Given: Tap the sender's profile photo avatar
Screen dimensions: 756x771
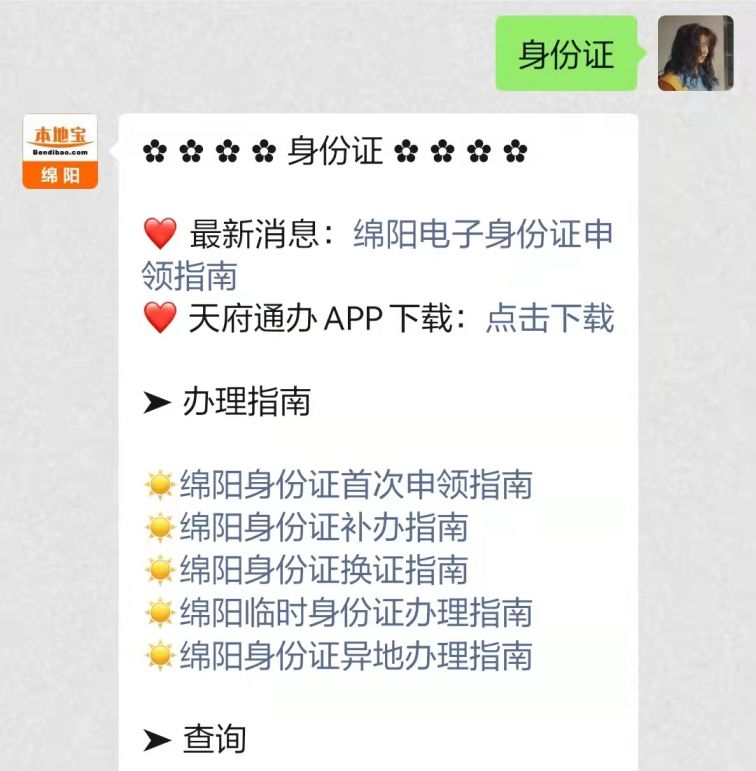Looking at the screenshot, I should pyautogui.click(x=695, y=53).
